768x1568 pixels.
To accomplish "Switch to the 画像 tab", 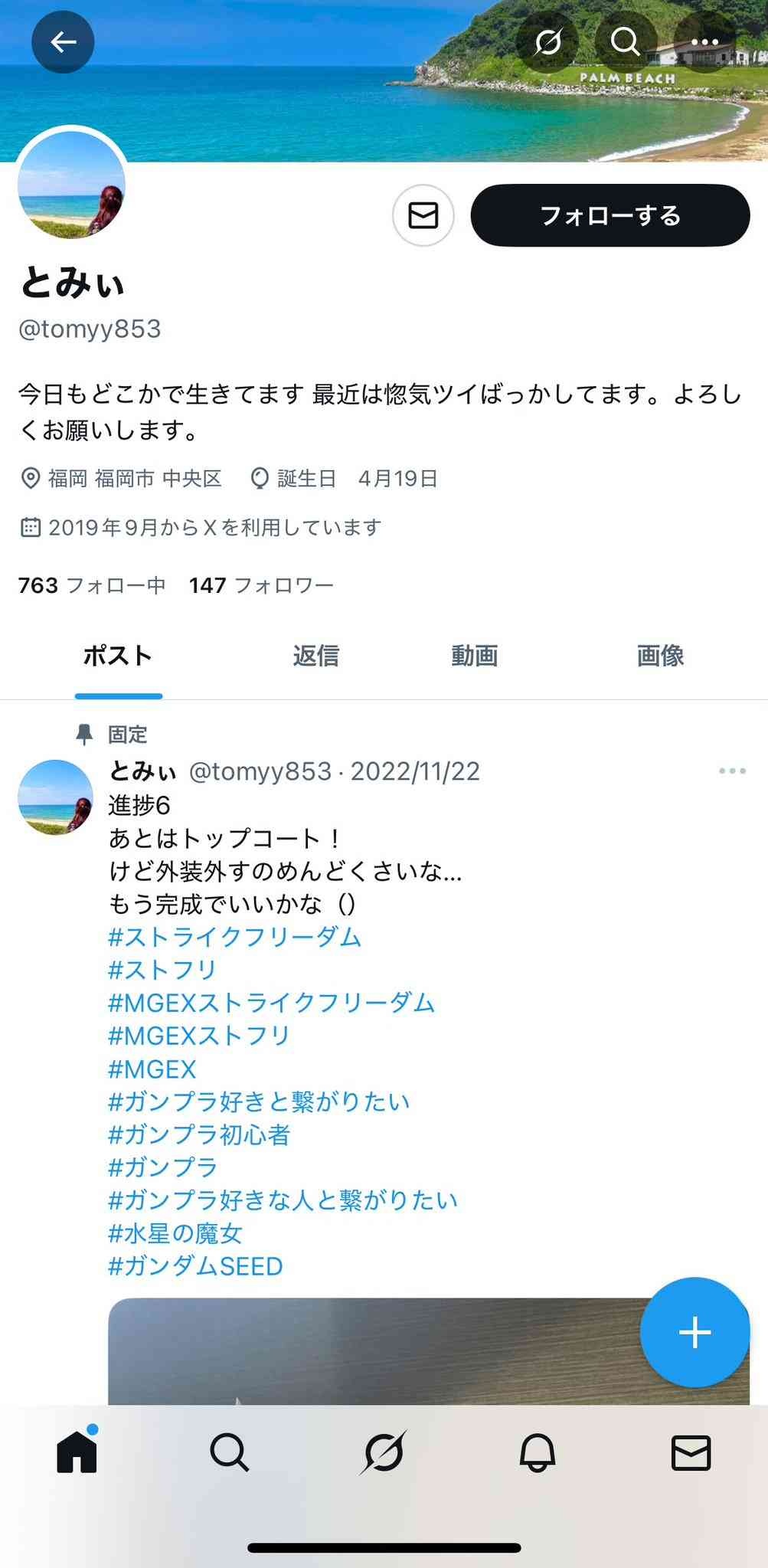I will pyautogui.click(x=660, y=656).
